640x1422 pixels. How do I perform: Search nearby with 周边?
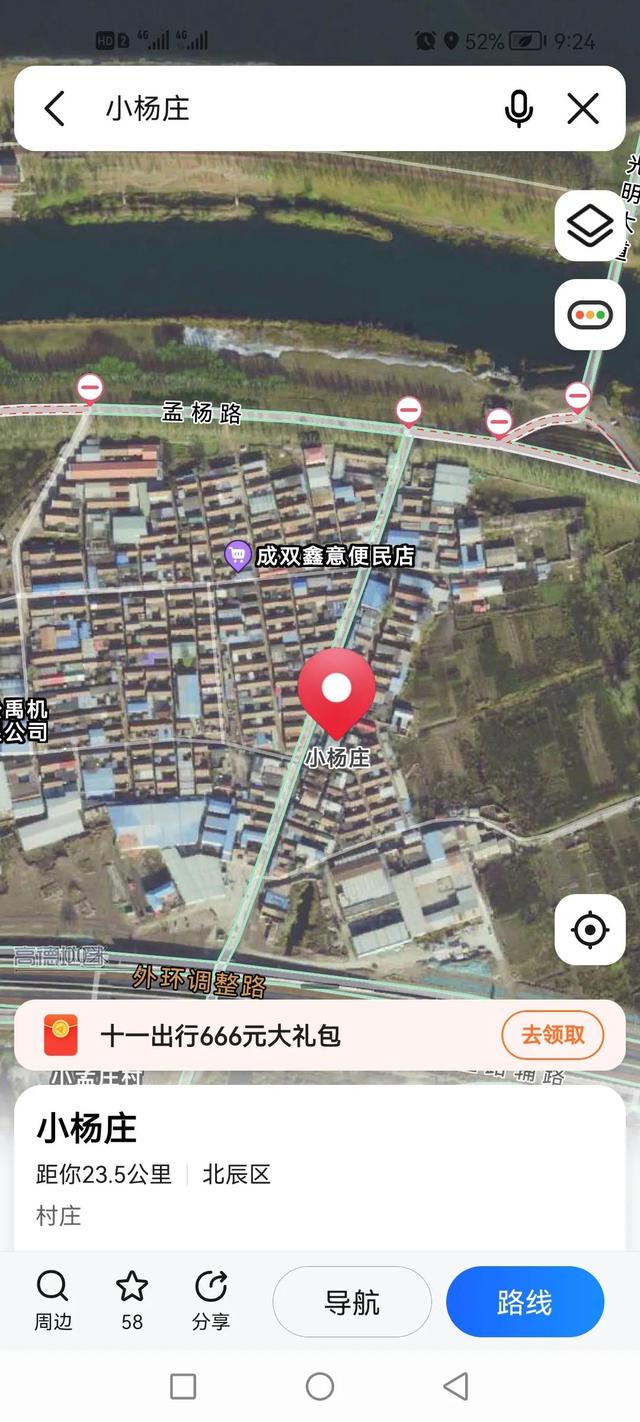coord(53,1300)
